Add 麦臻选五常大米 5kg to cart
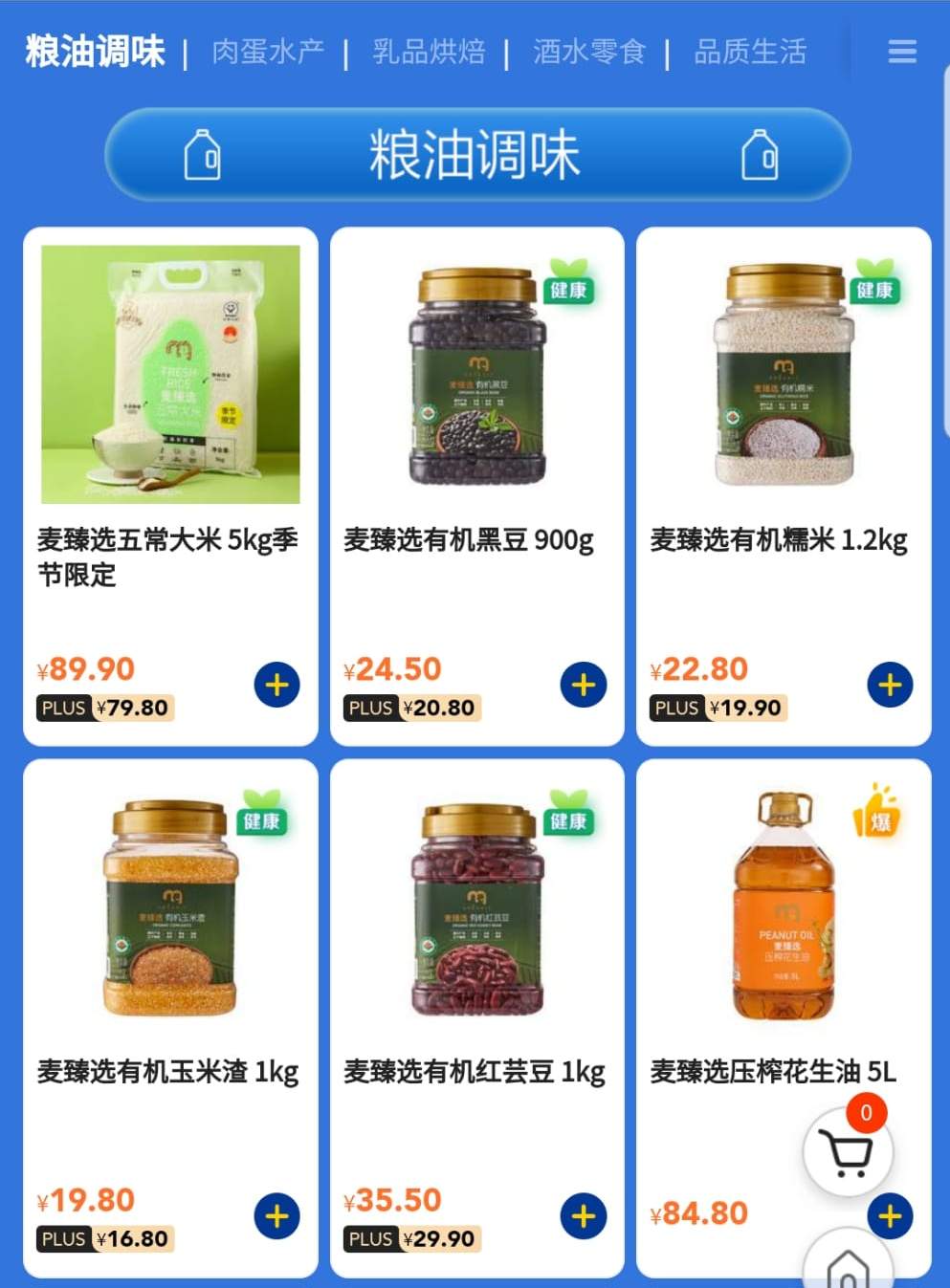 pyautogui.click(x=277, y=685)
